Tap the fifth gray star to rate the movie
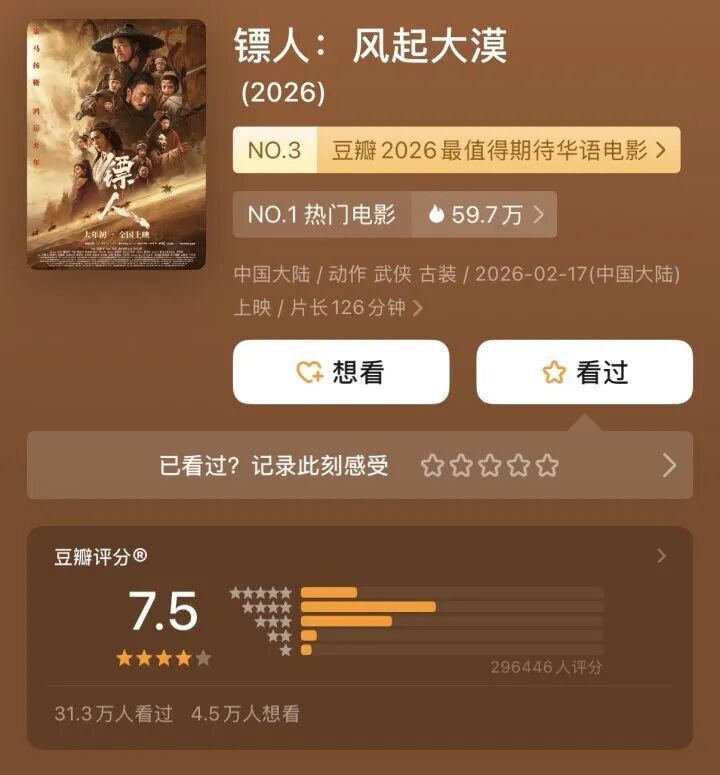The height and width of the screenshot is (775, 720). pyautogui.click(x=545, y=465)
